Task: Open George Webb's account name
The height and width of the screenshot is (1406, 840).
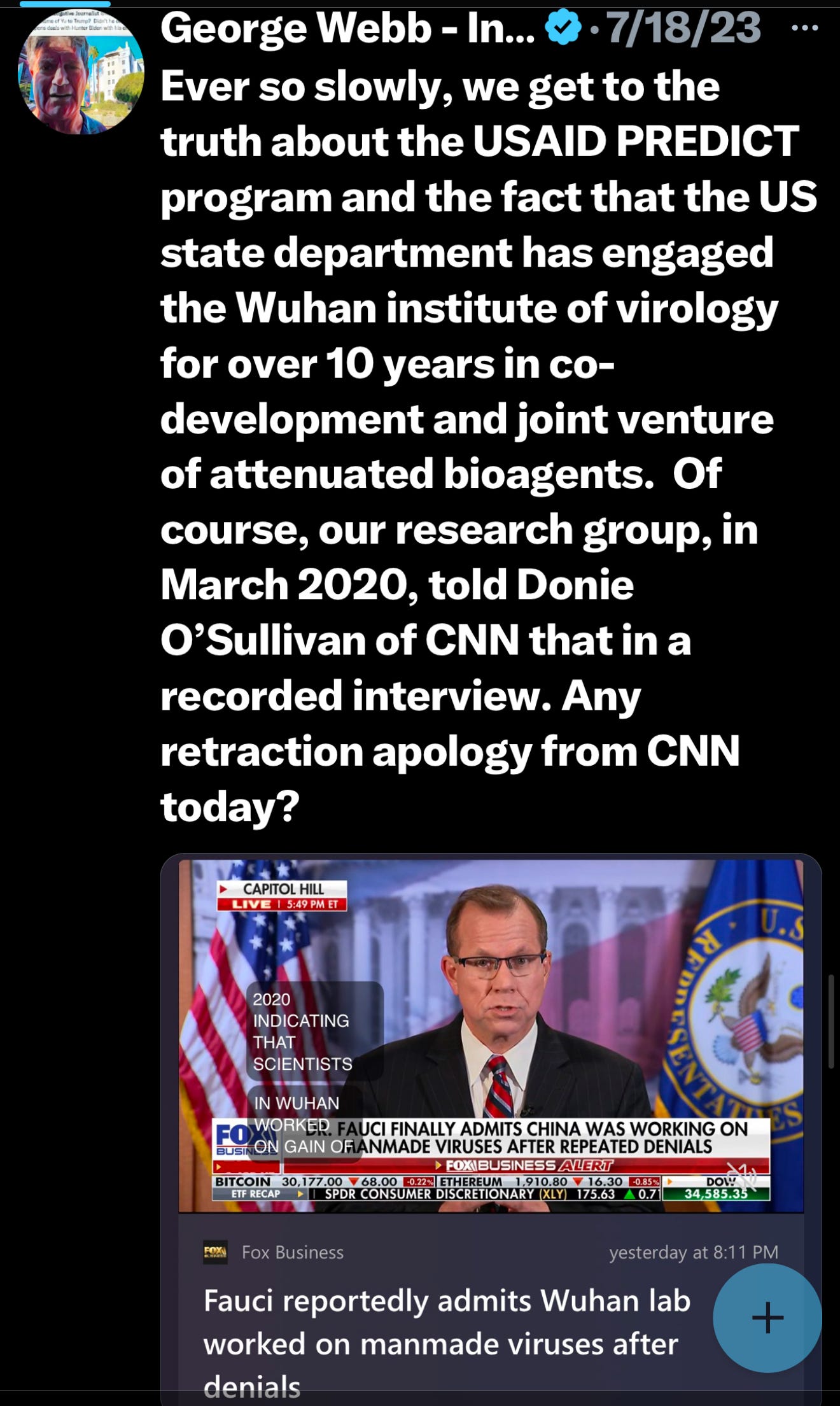Action: pyautogui.click(x=347, y=28)
